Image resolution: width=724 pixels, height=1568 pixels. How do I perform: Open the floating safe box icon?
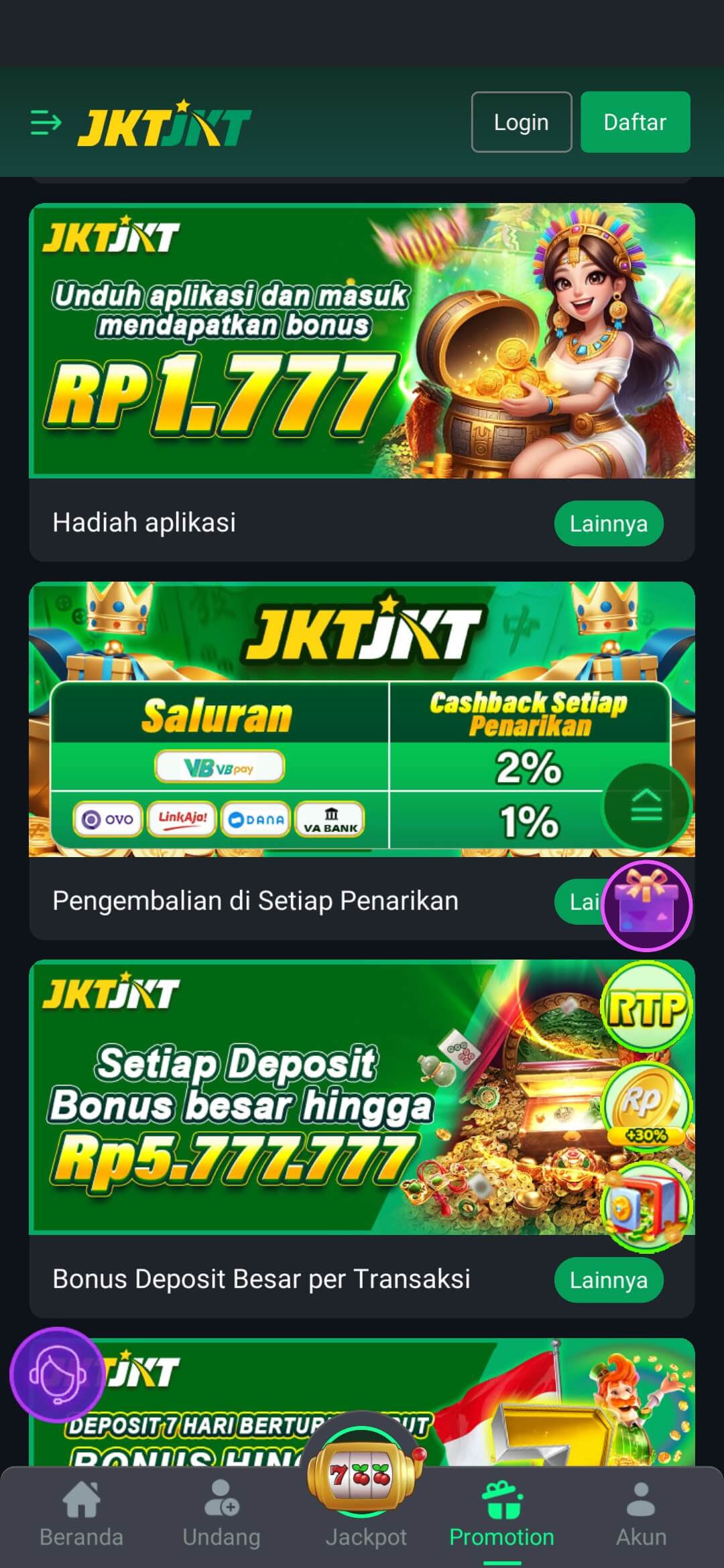(x=646, y=1206)
